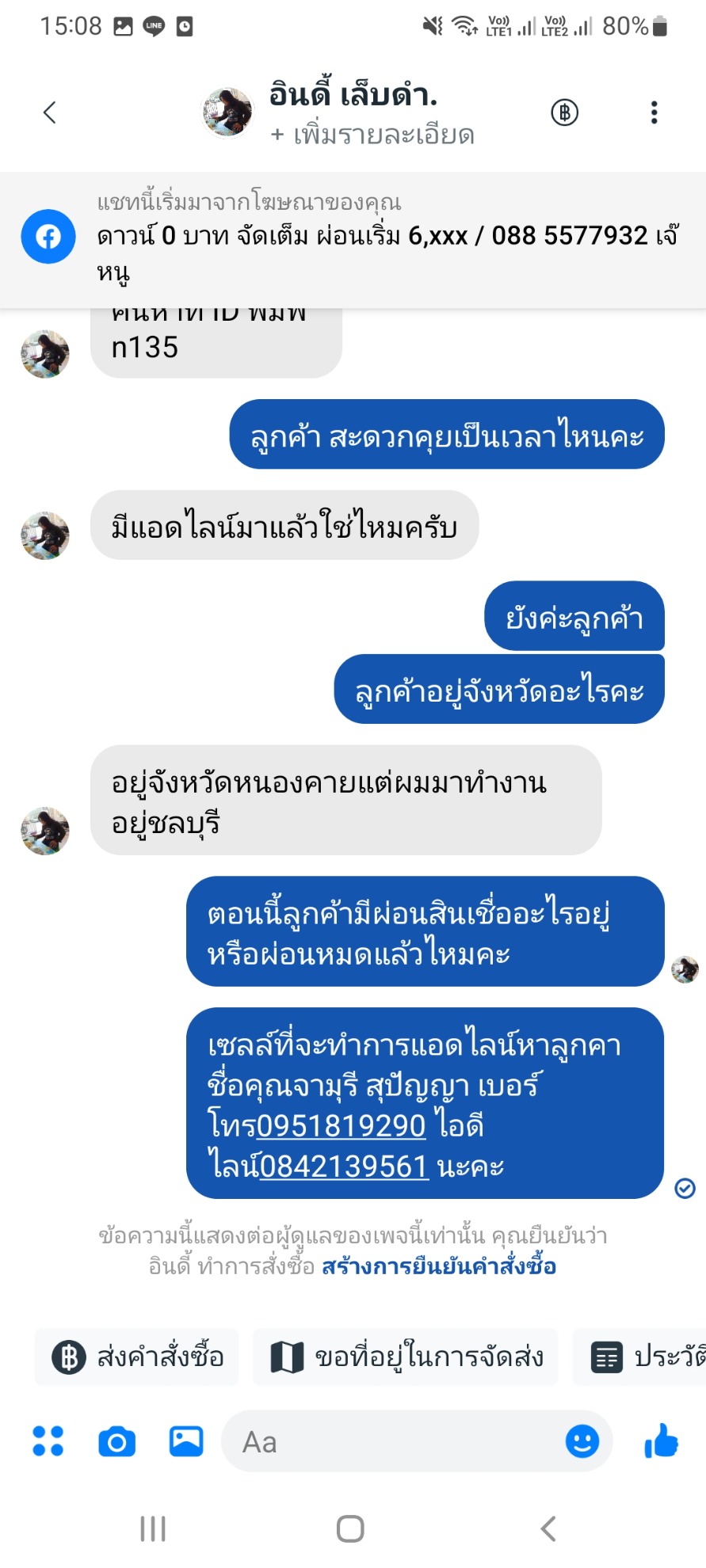Screen dimensions: 706x1568
Task: Send a thumbs-up like
Action: click(662, 1440)
